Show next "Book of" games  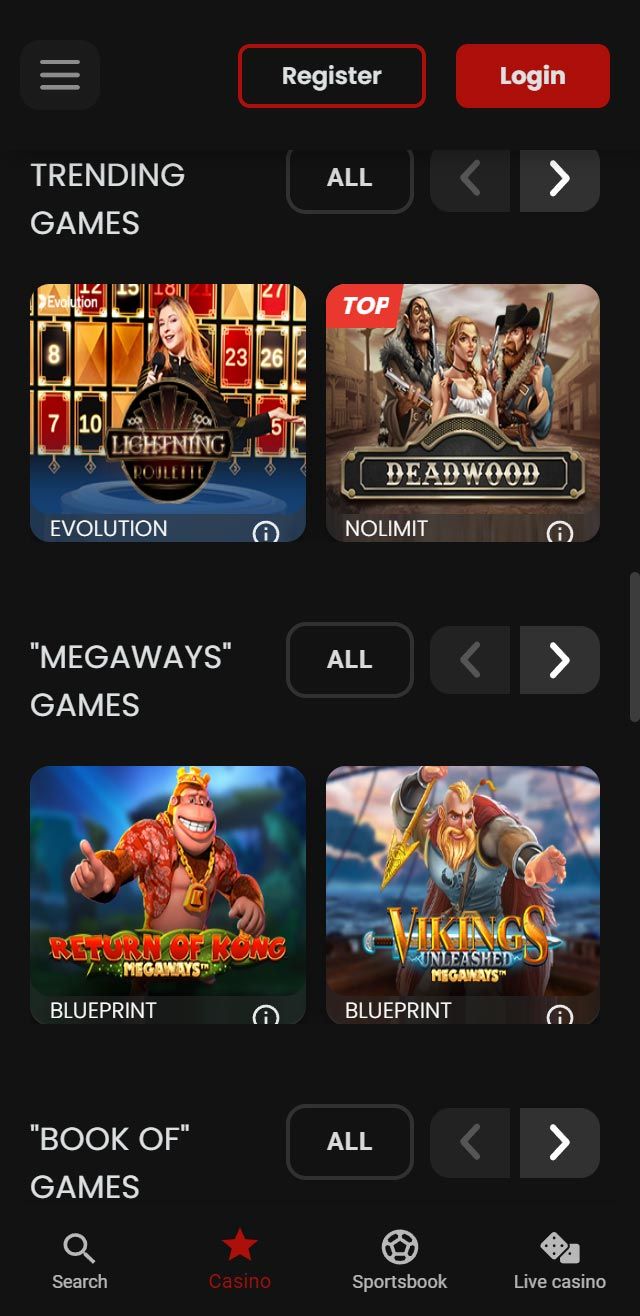pyautogui.click(x=559, y=1142)
